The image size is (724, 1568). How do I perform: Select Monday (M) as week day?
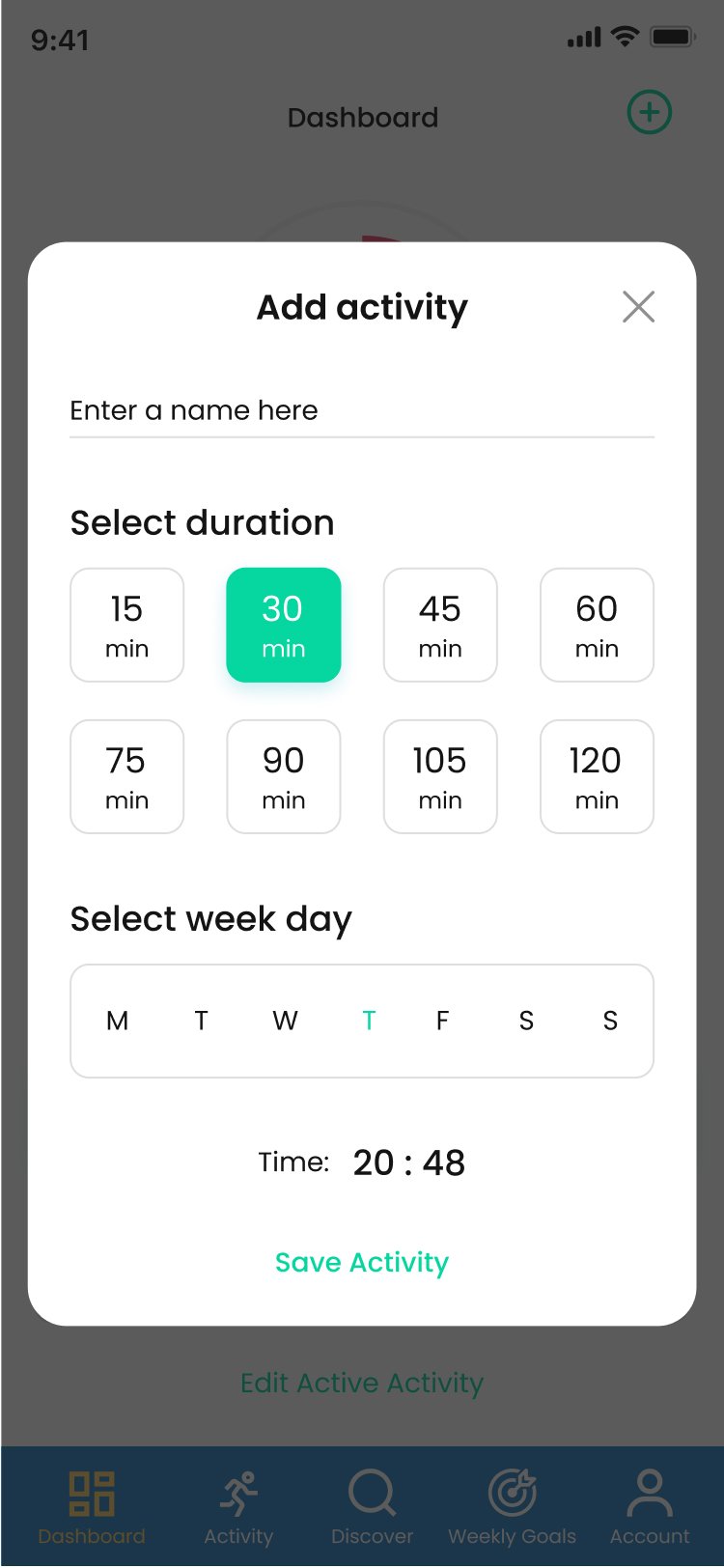[x=117, y=1021]
